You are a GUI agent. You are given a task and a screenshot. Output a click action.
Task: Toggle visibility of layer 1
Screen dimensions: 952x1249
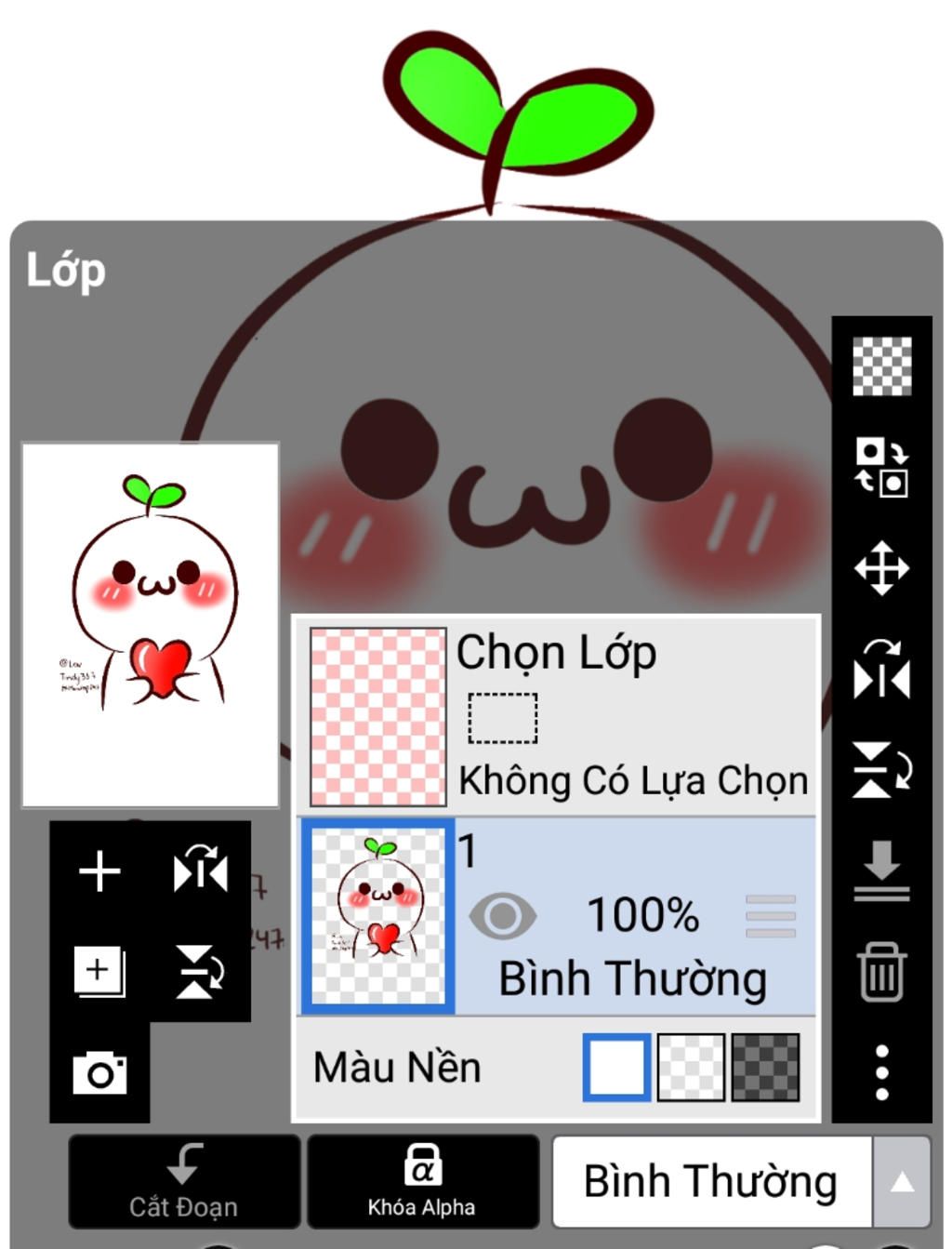point(502,915)
